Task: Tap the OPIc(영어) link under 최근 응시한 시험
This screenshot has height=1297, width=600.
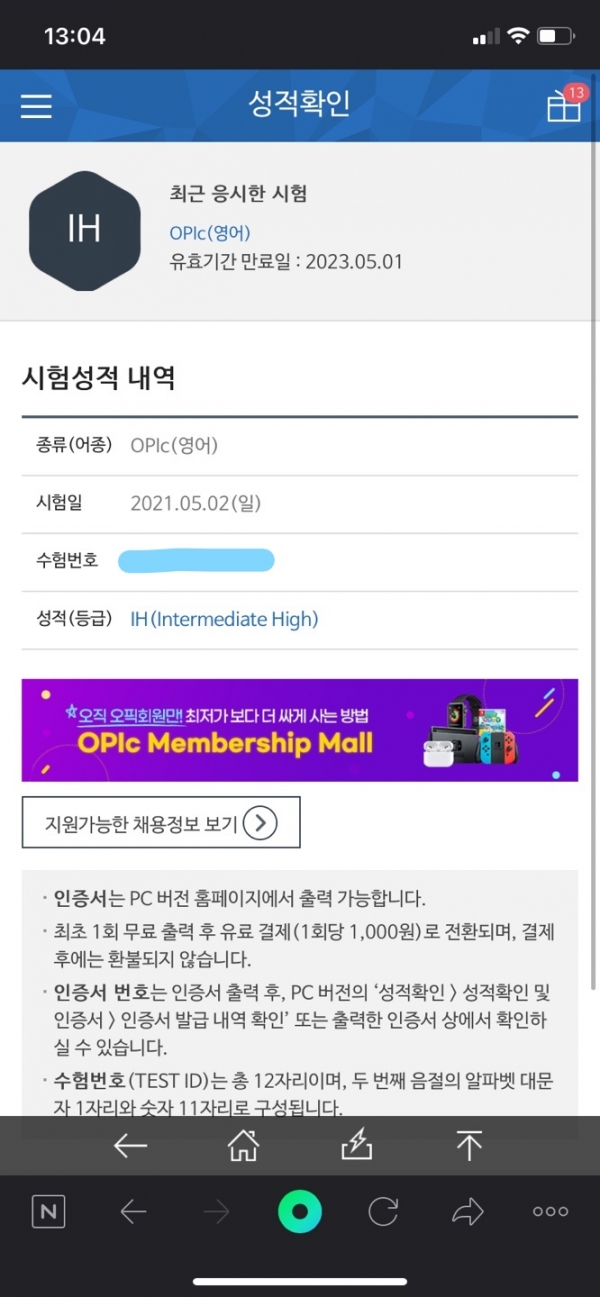Action: click(x=210, y=232)
